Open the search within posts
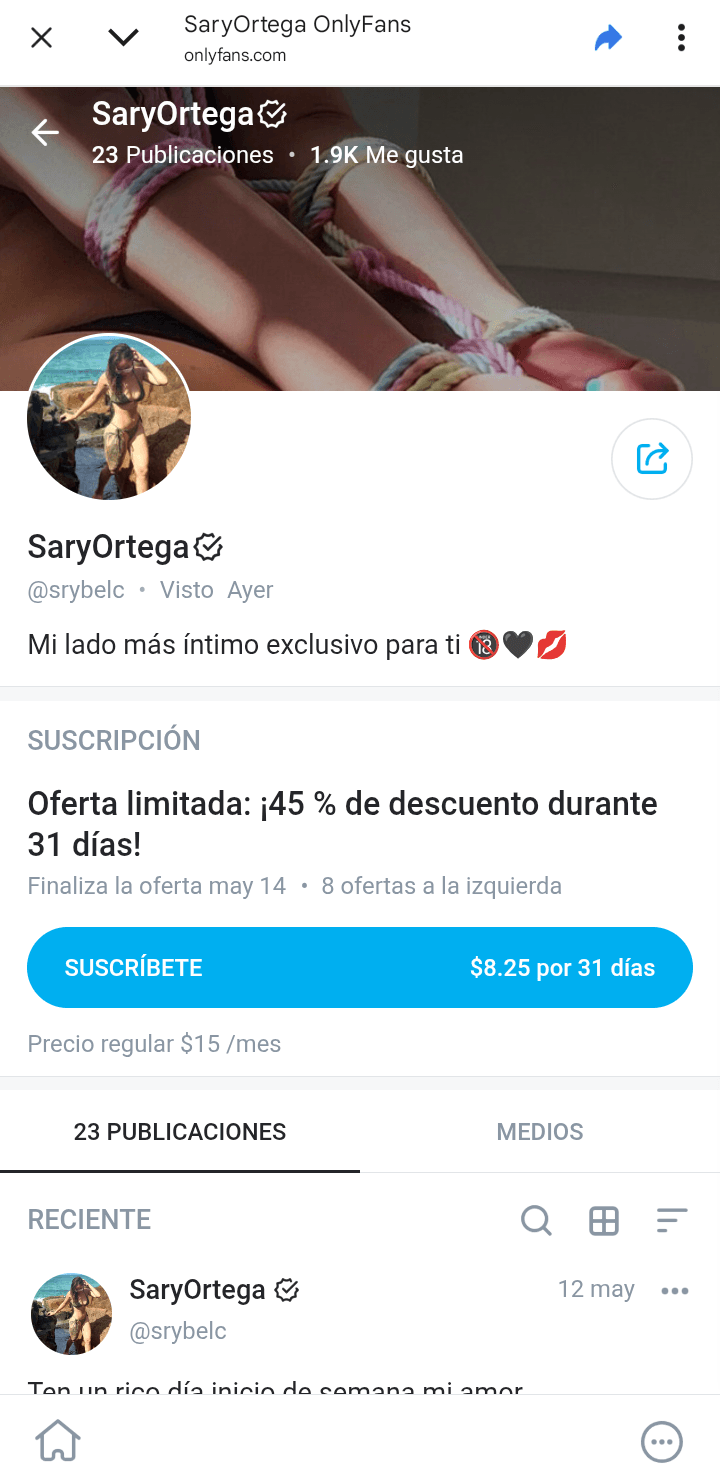Image resolution: width=720 pixels, height=1483 pixels. (x=536, y=1220)
